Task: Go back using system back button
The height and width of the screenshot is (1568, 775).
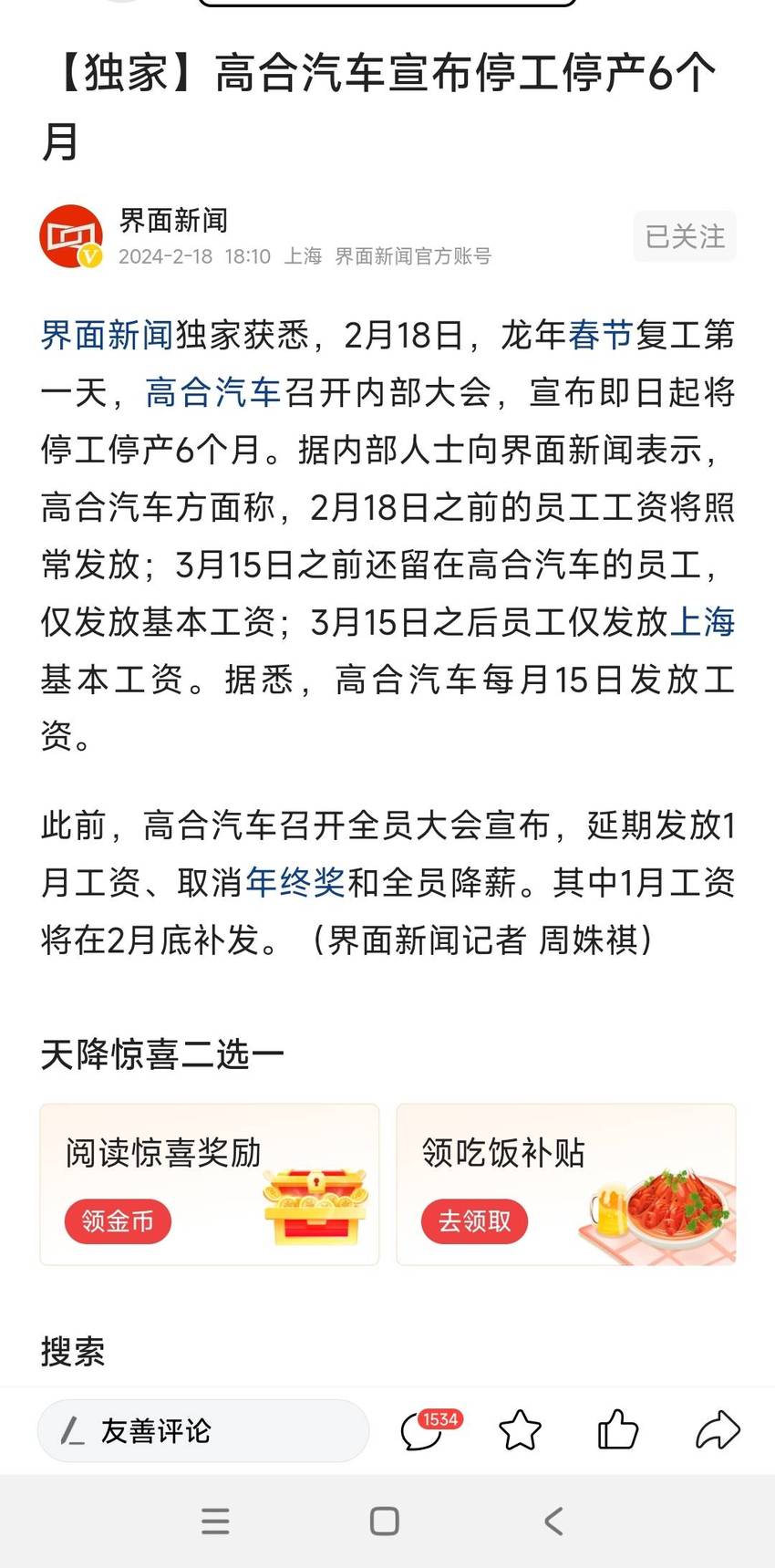Action: [x=553, y=1521]
